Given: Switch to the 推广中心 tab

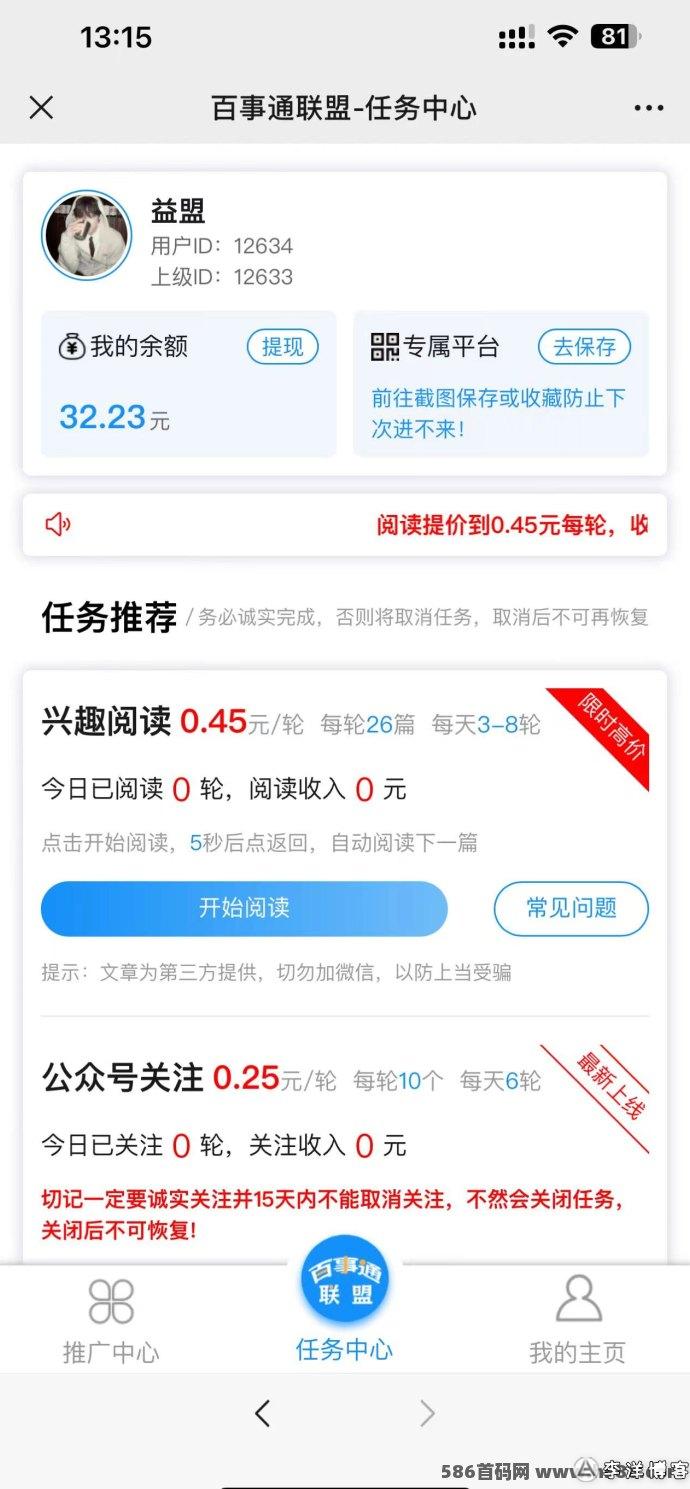Looking at the screenshot, I should click(111, 1320).
